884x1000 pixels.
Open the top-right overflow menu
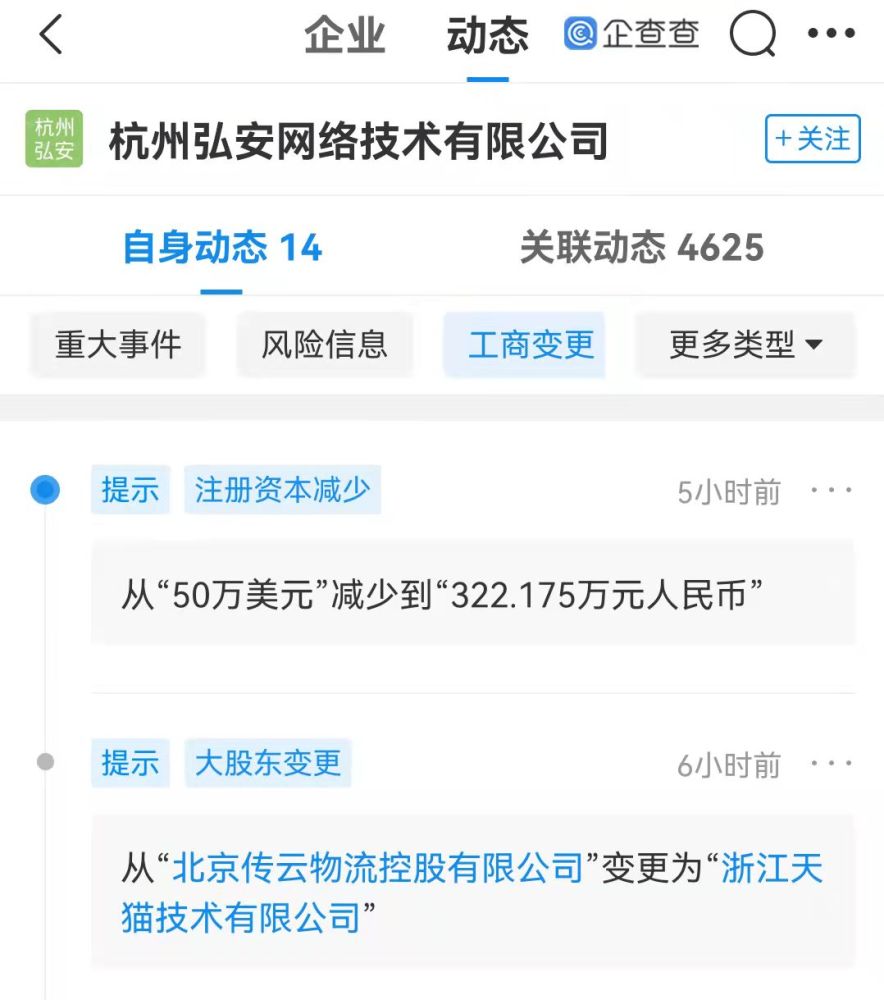click(831, 35)
